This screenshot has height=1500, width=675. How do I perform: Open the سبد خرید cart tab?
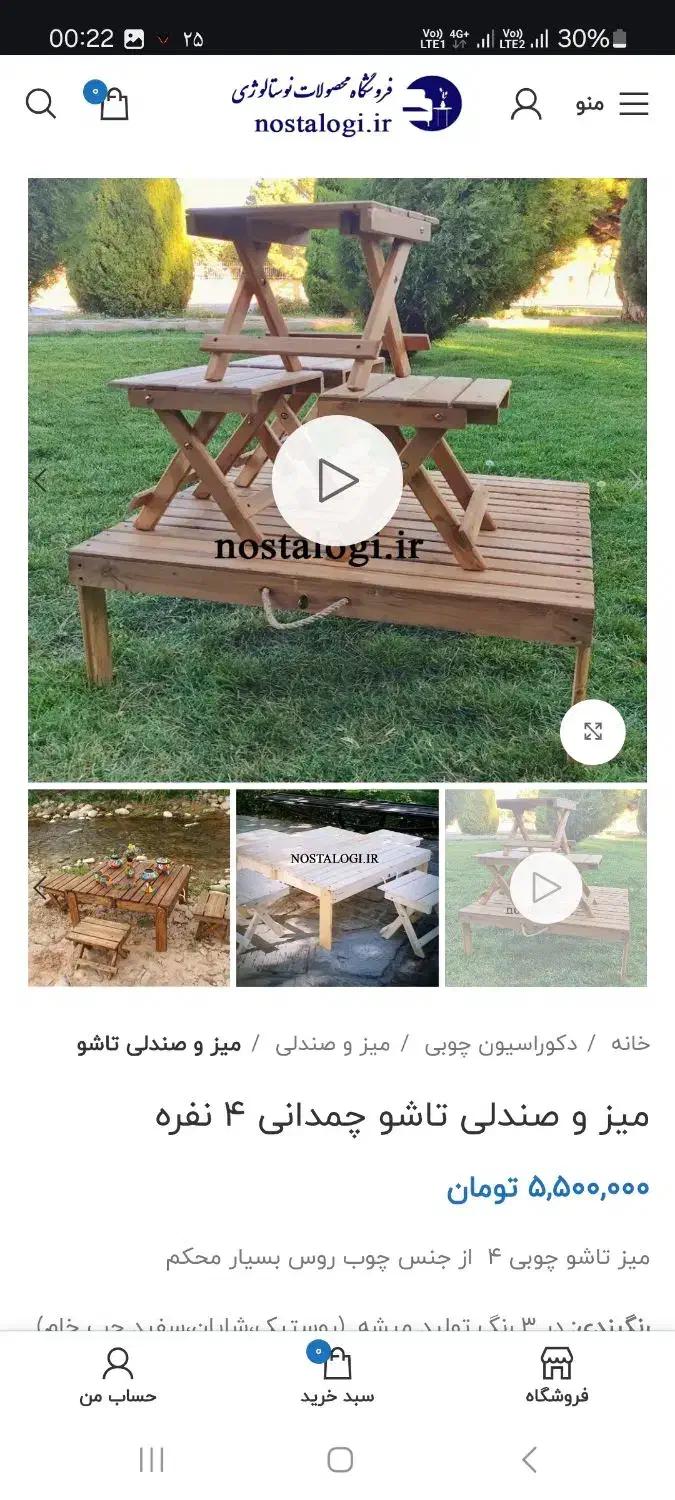pos(338,1376)
